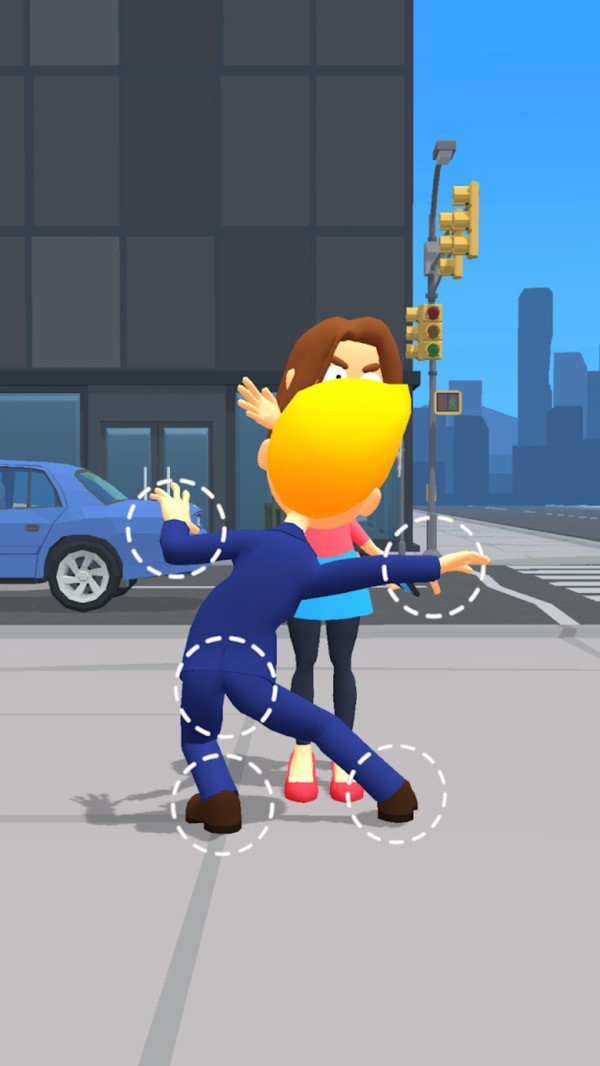Screen dimensions: 600x1066
Task: Tap the dashed circle on the man's hip
Action: [227, 687]
